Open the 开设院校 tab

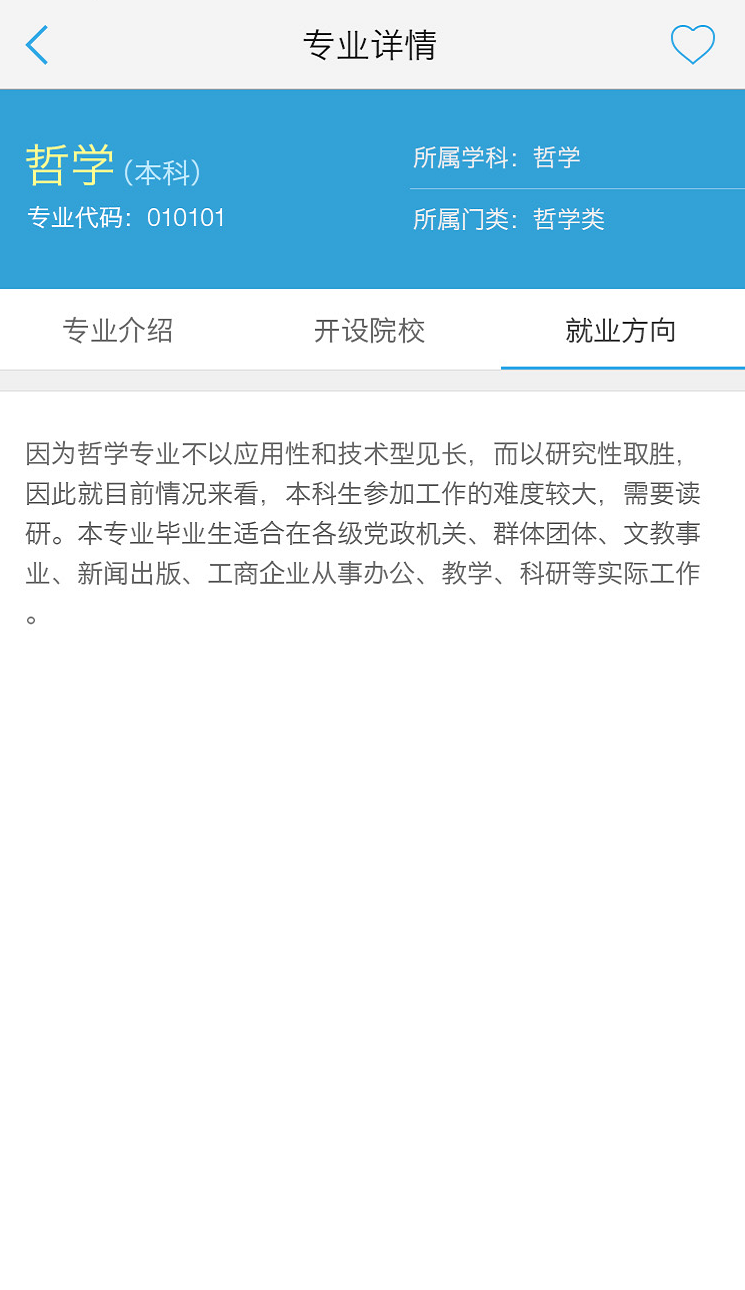coord(370,331)
